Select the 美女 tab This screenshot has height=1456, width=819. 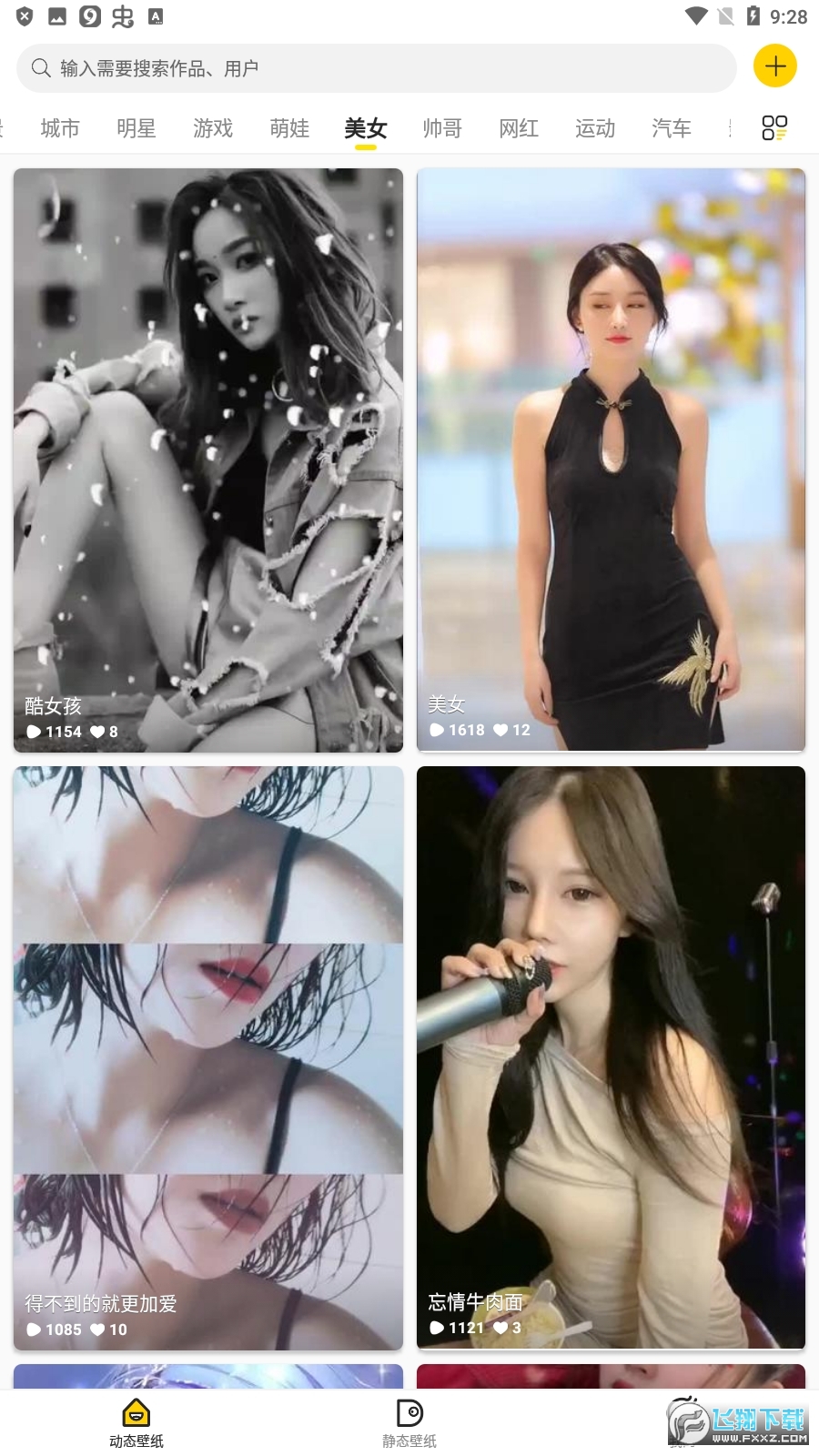[x=366, y=128]
